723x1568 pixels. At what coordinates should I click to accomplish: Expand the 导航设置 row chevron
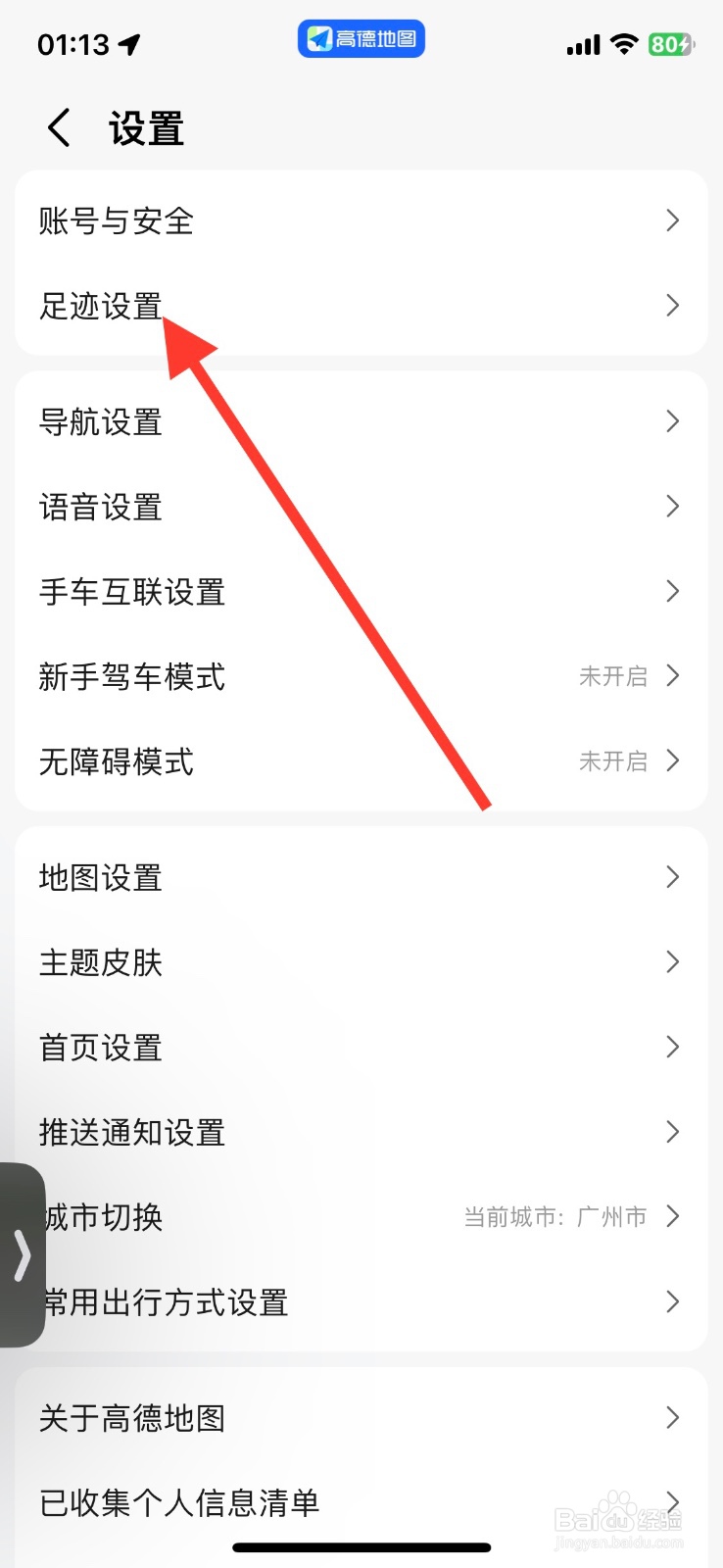tap(673, 421)
